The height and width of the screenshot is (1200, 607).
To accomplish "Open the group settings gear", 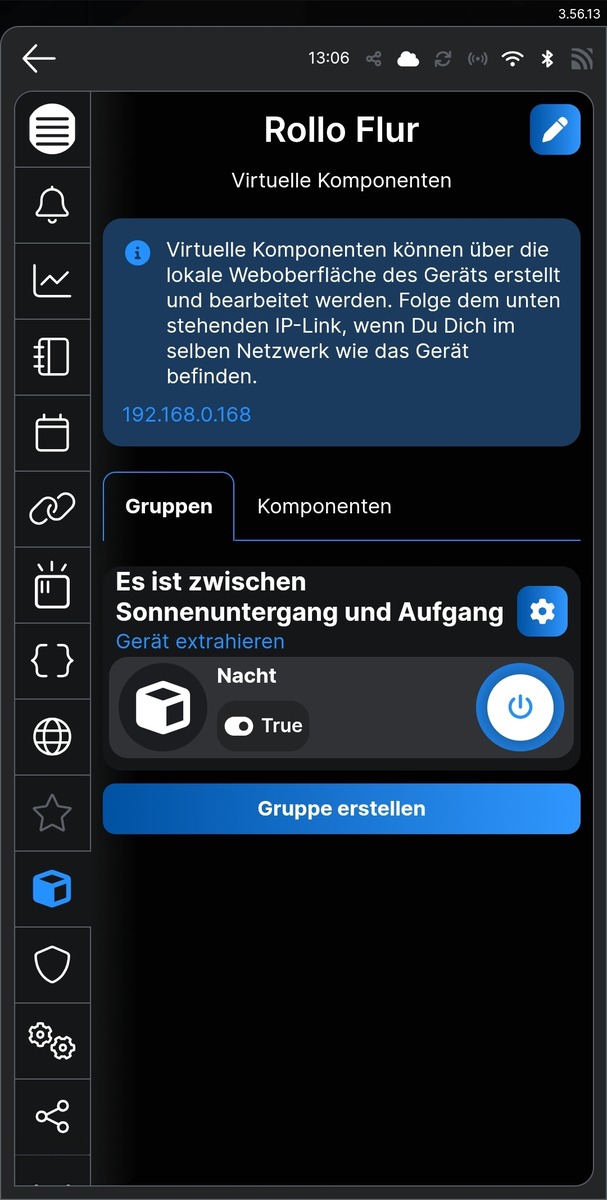I will [542, 611].
